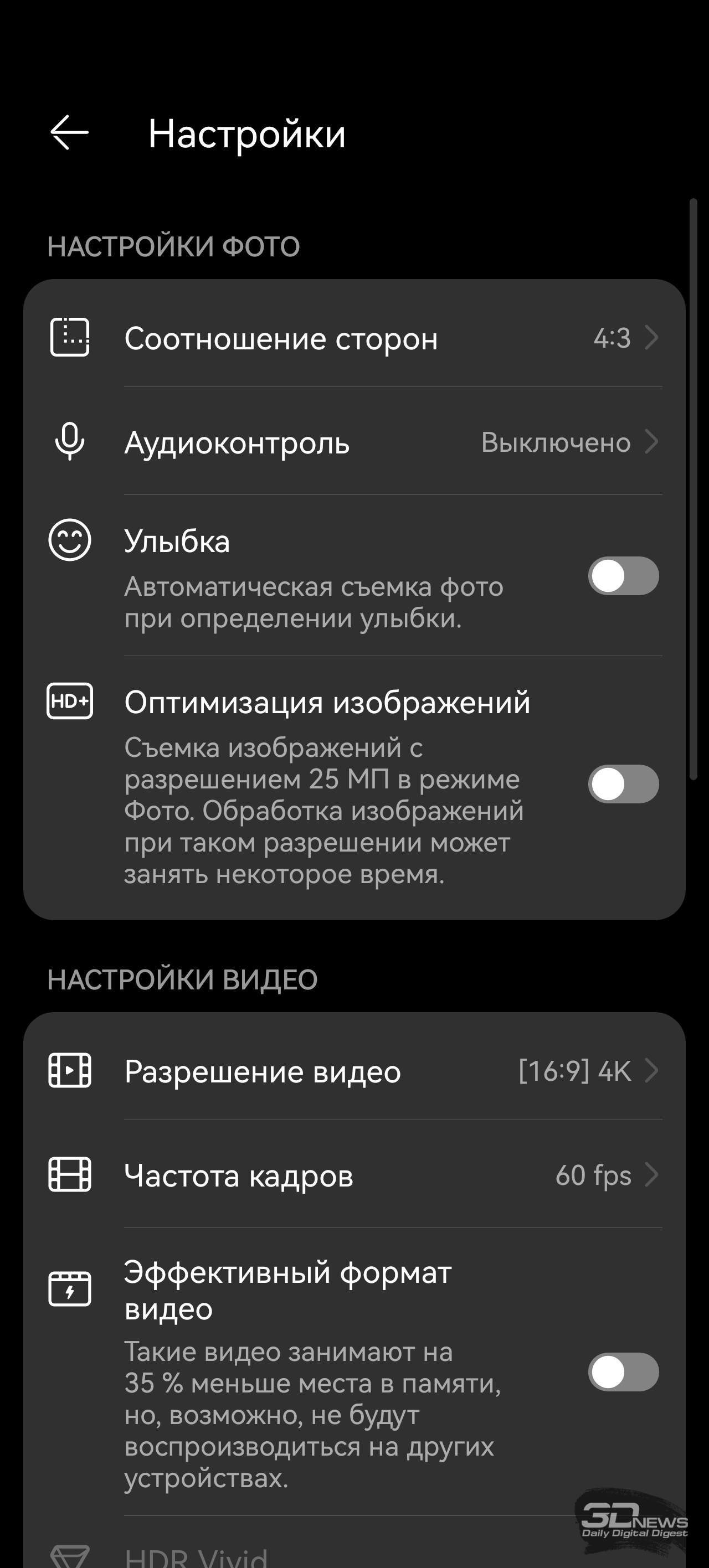Open the Разрешение видео setting
Viewport: 709px width, 1568px height.
point(354,1071)
